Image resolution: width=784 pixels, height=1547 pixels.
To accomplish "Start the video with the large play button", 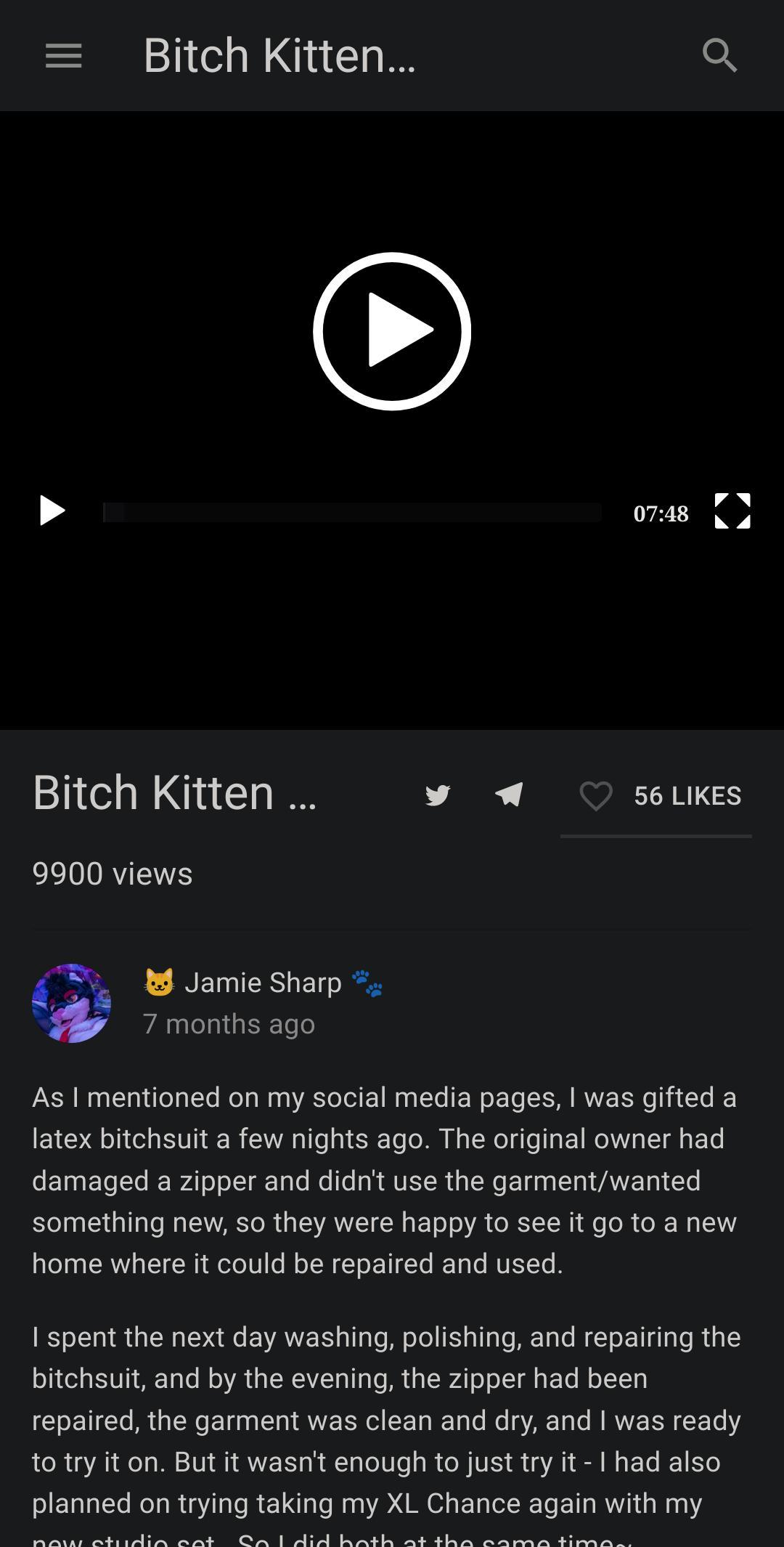I will coord(392,331).
